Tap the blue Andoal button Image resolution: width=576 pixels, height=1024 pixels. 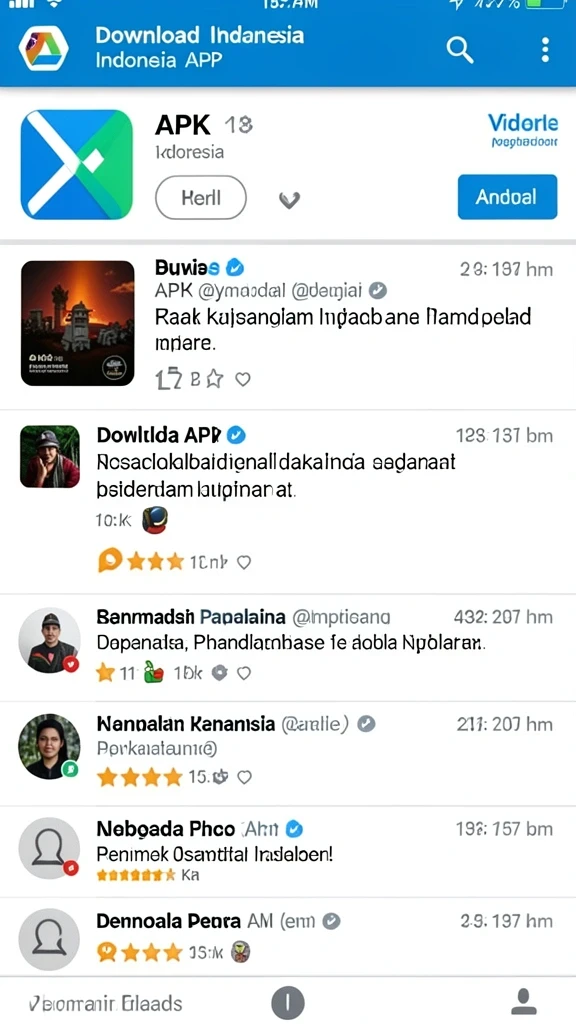(507, 197)
